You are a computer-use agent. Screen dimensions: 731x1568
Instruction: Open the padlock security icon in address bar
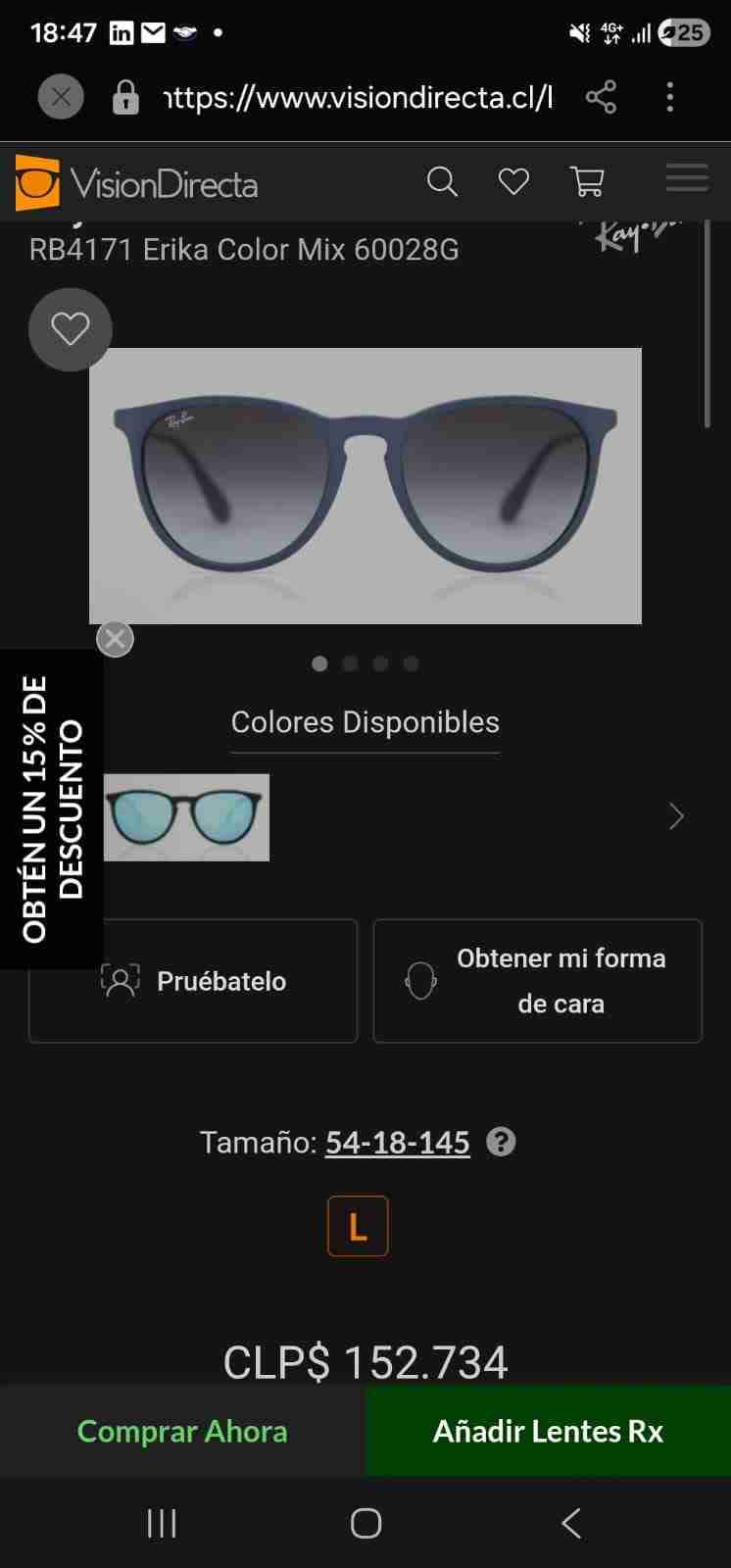(125, 96)
